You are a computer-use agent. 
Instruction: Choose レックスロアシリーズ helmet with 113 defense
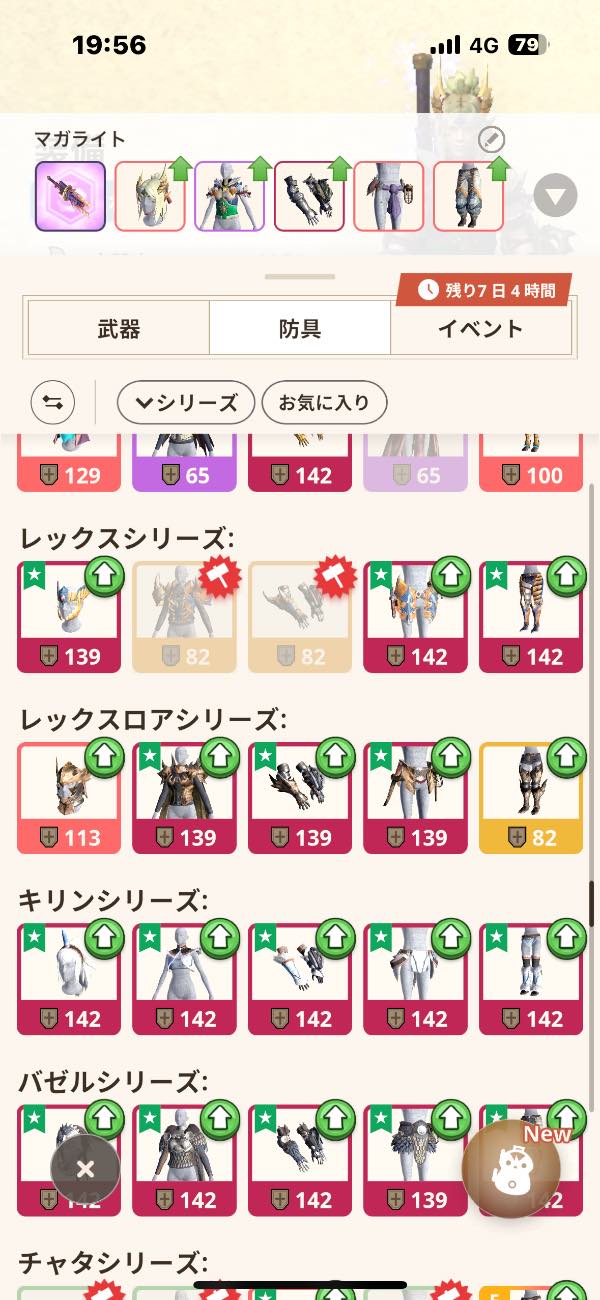pyautogui.click(x=69, y=797)
